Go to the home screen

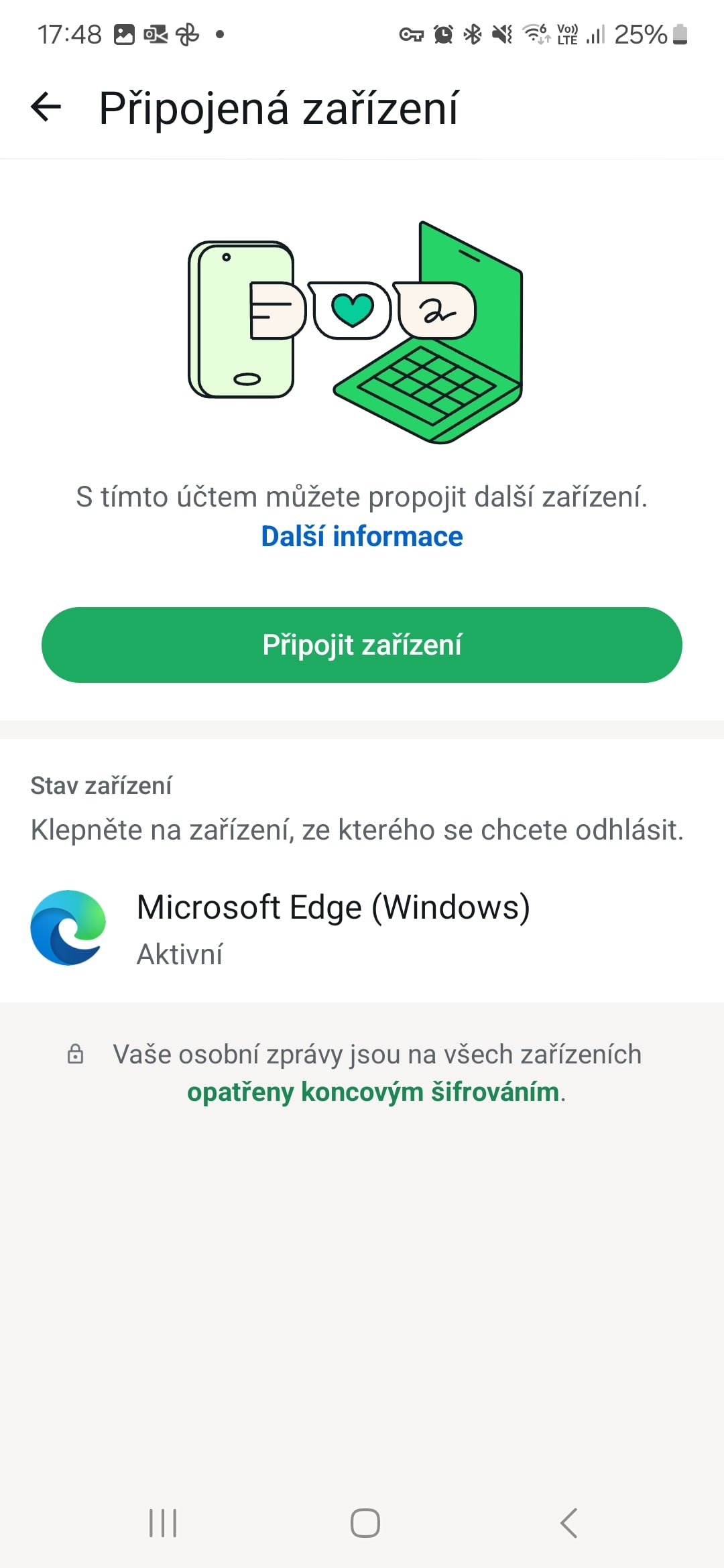coord(365,1522)
